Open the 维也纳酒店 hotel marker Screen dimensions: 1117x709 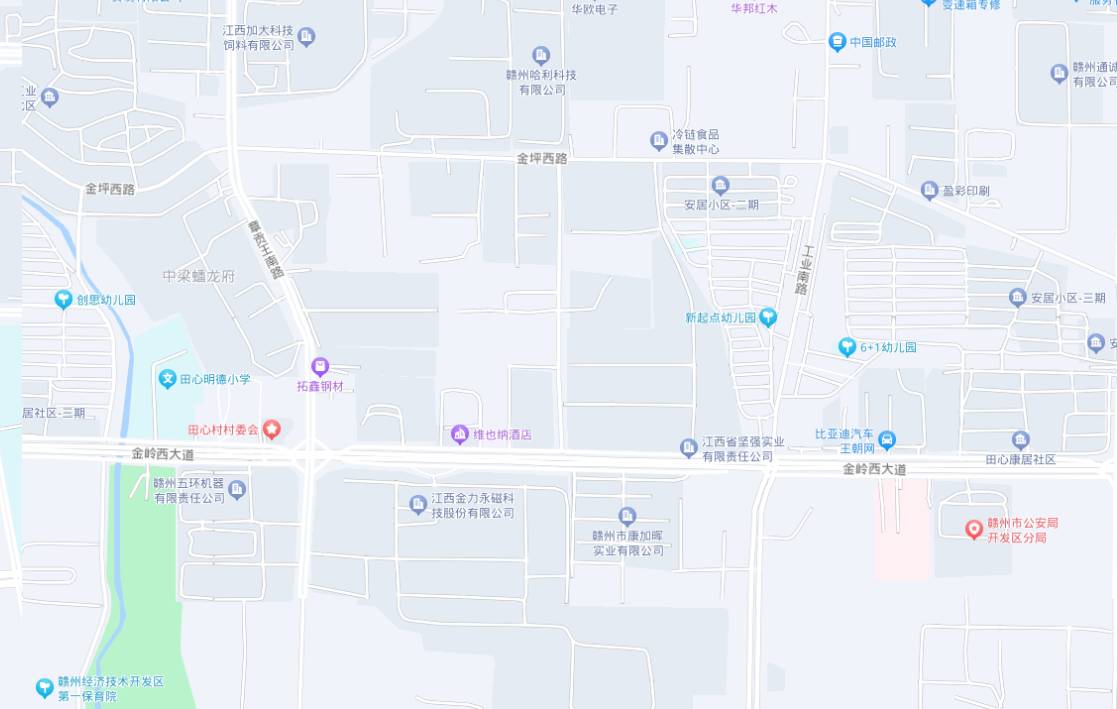point(460,434)
